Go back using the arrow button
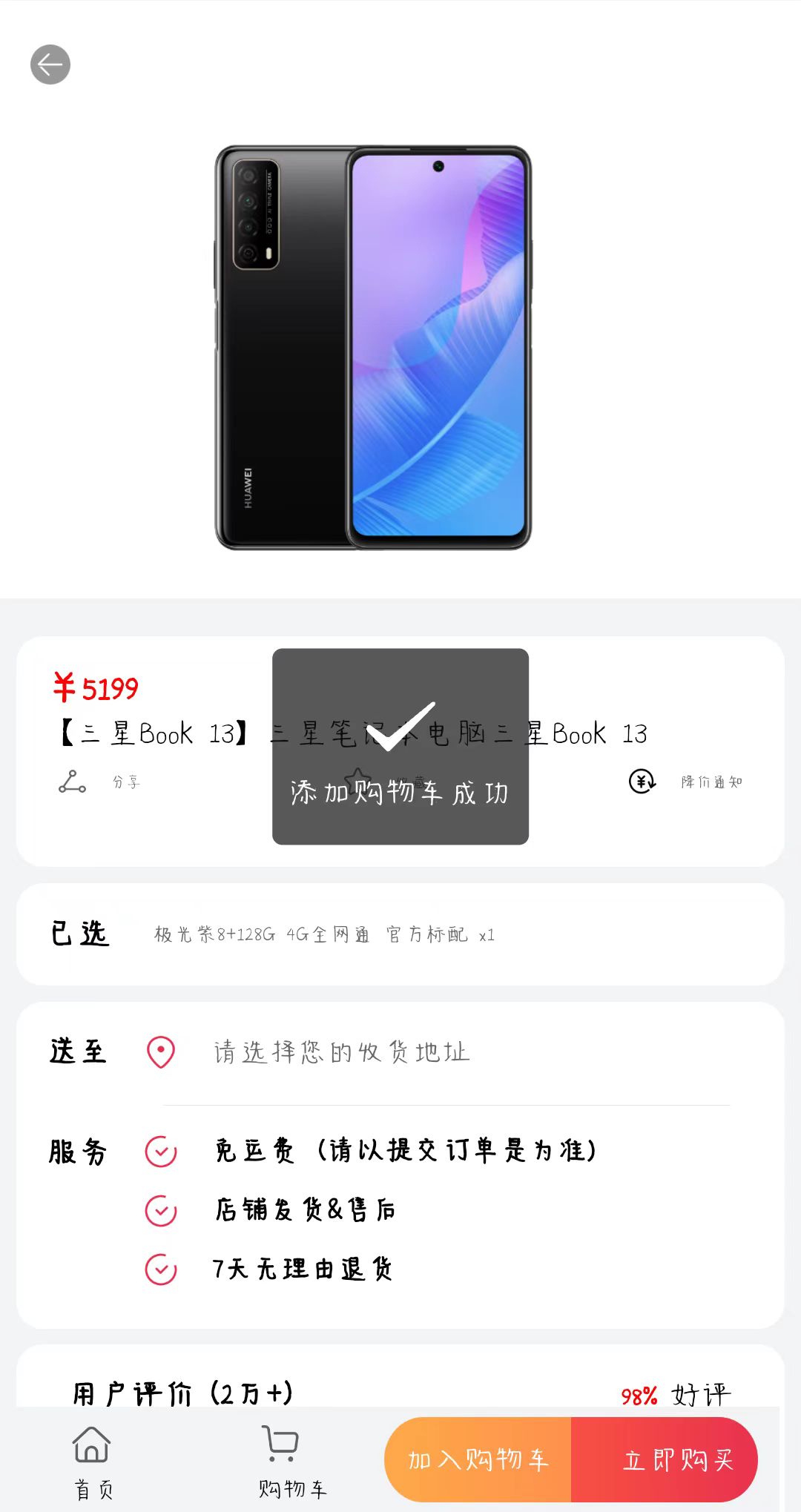Viewport: 801px width, 1512px height. 50,65
